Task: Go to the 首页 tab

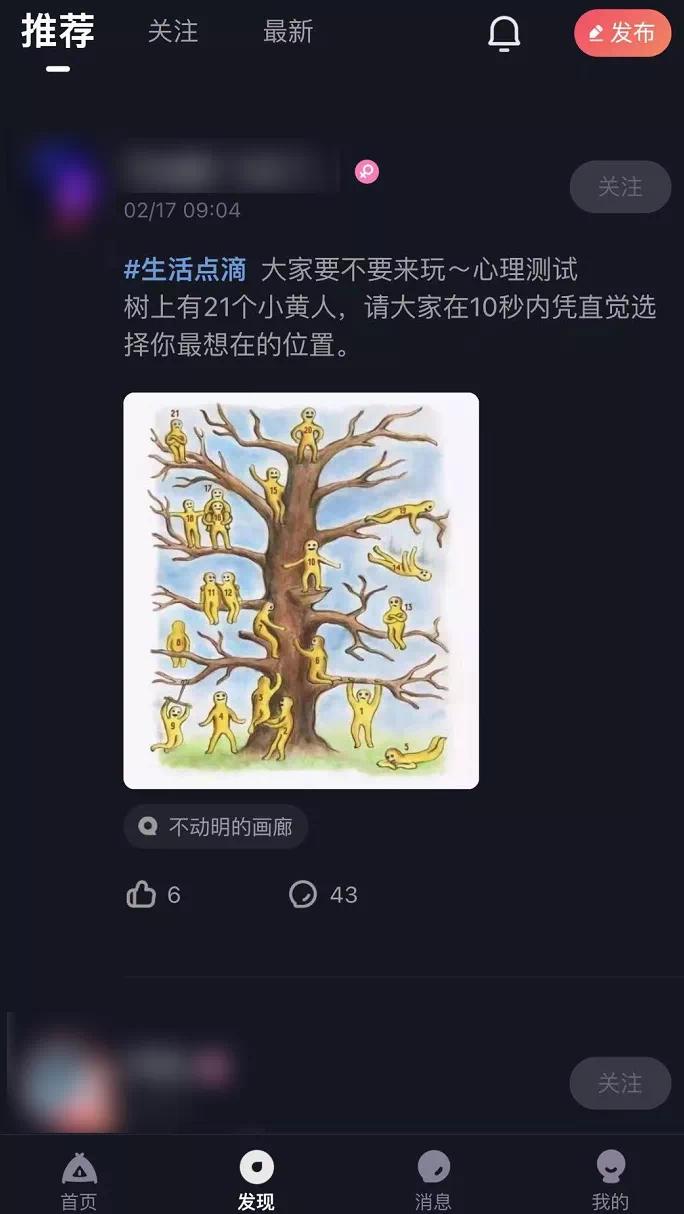Action: (x=80, y=1178)
